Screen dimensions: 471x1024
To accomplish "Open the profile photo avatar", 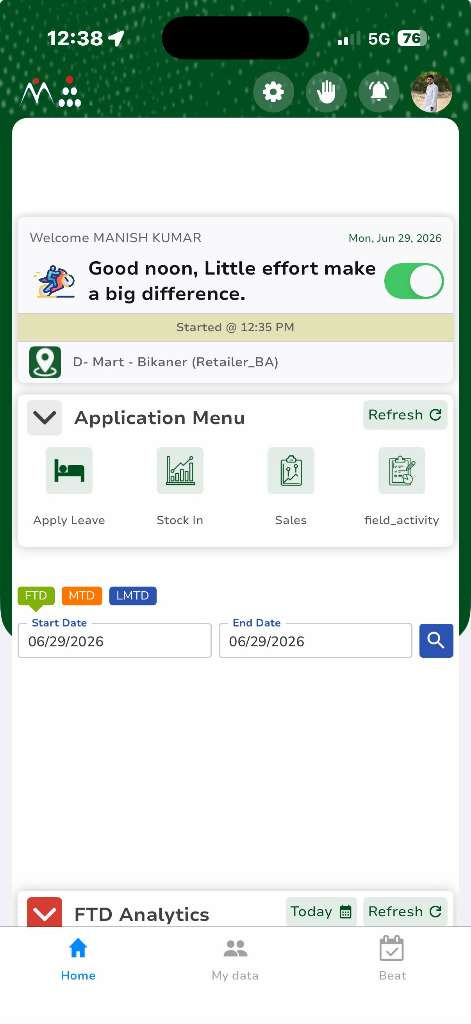I will [x=432, y=92].
